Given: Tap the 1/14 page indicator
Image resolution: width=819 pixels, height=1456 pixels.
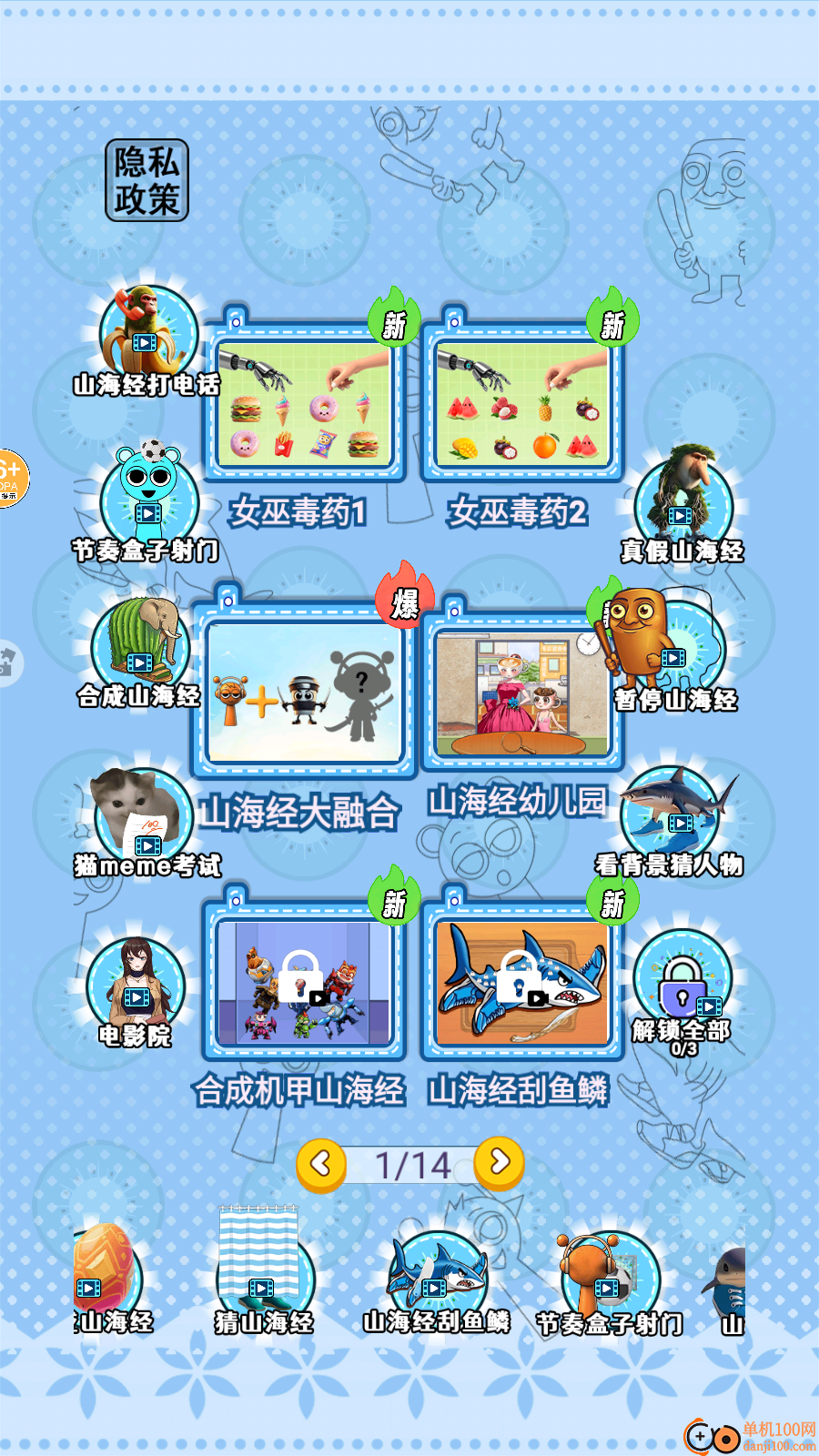Looking at the screenshot, I should pos(409,1165).
